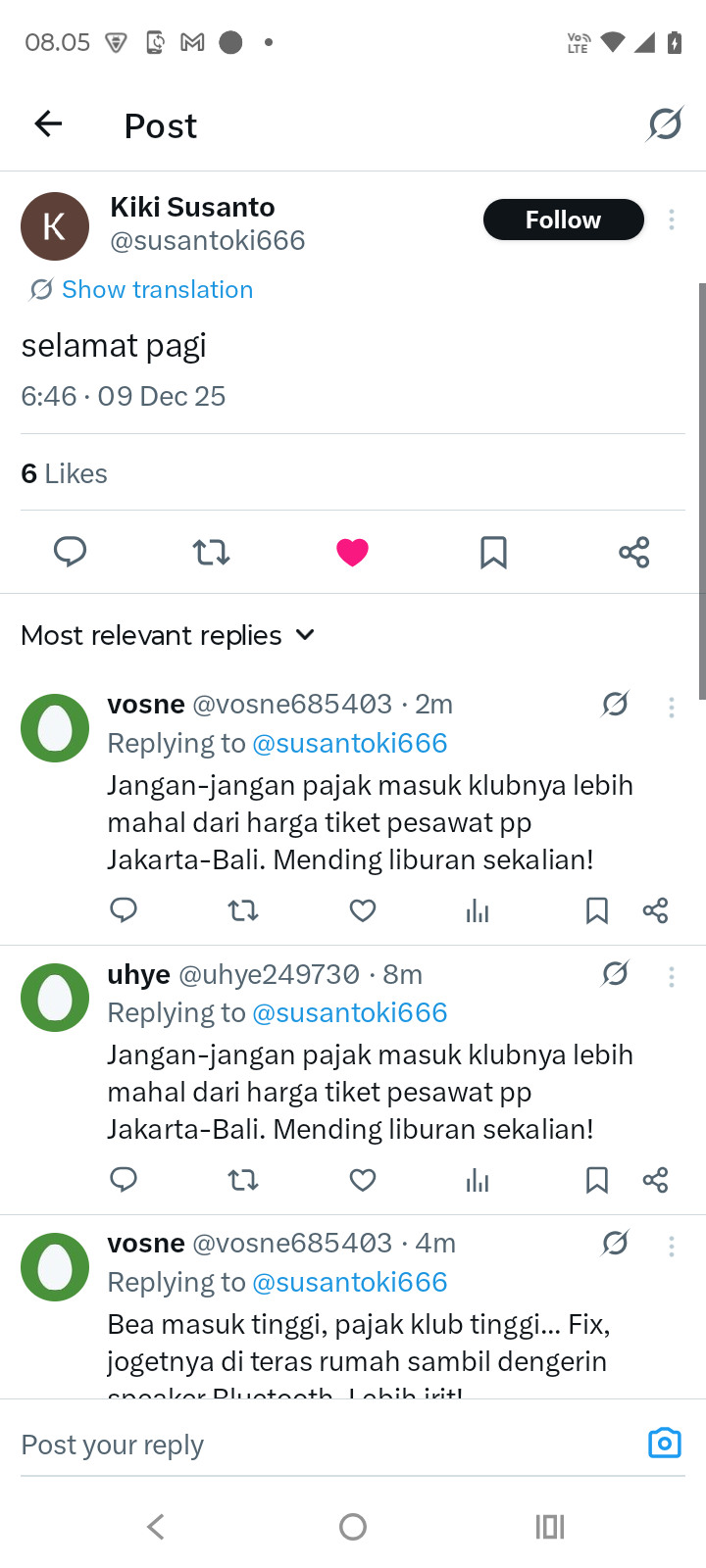Bookmark the 'selamat pagi' post
Viewport: 706px width, 1568px height.
pos(493,552)
